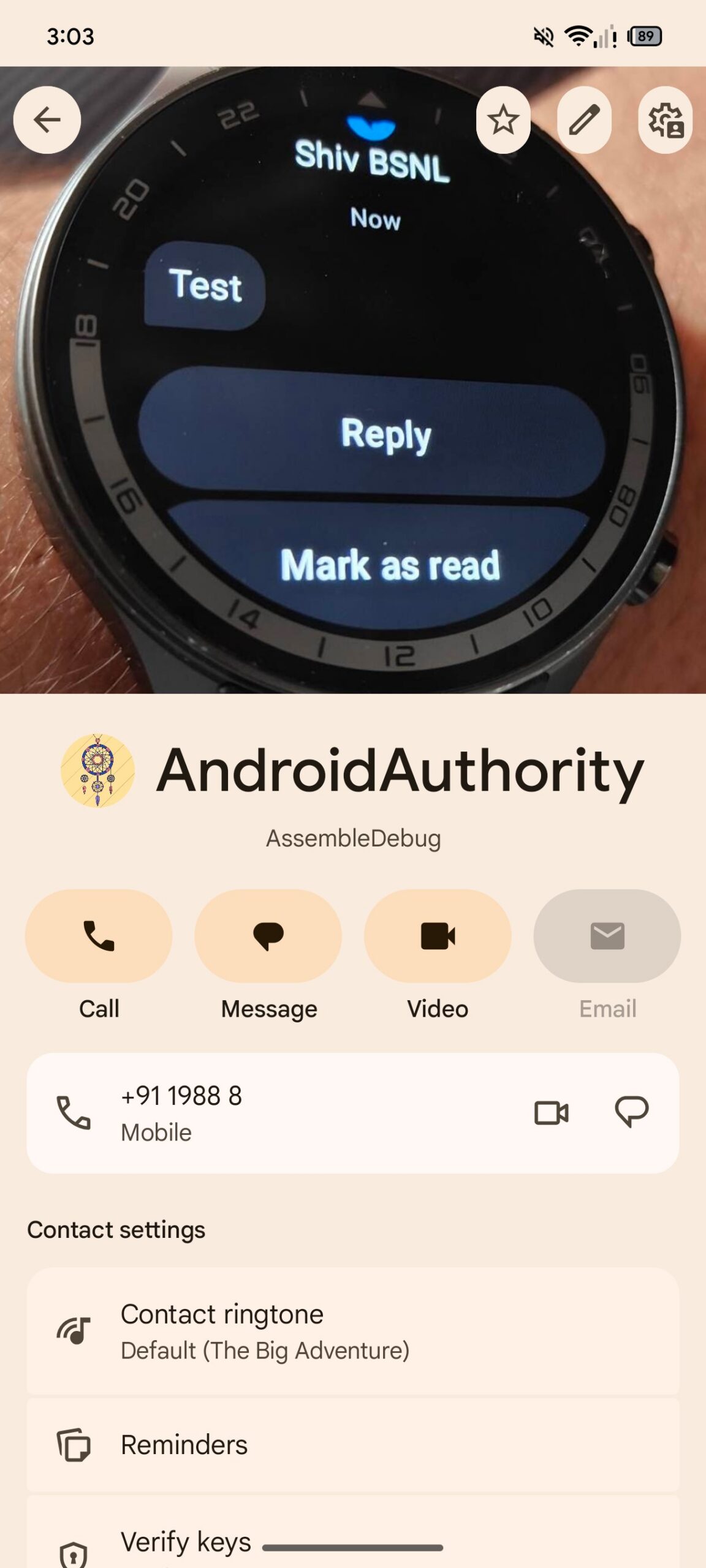Open Reminders
The width and height of the screenshot is (706, 1568).
click(x=352, y=1445)
